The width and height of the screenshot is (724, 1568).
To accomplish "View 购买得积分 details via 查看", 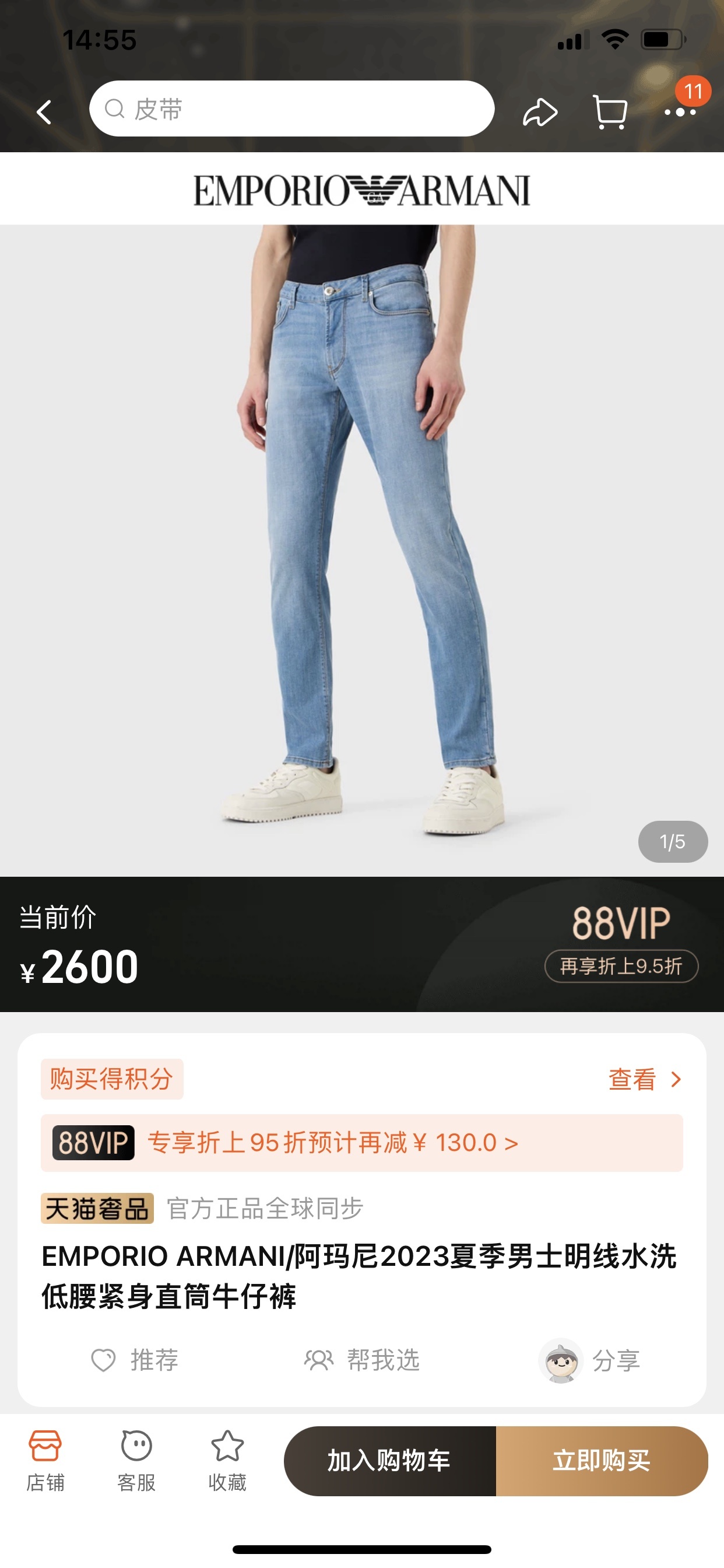I will click(x=644, y=1079).
